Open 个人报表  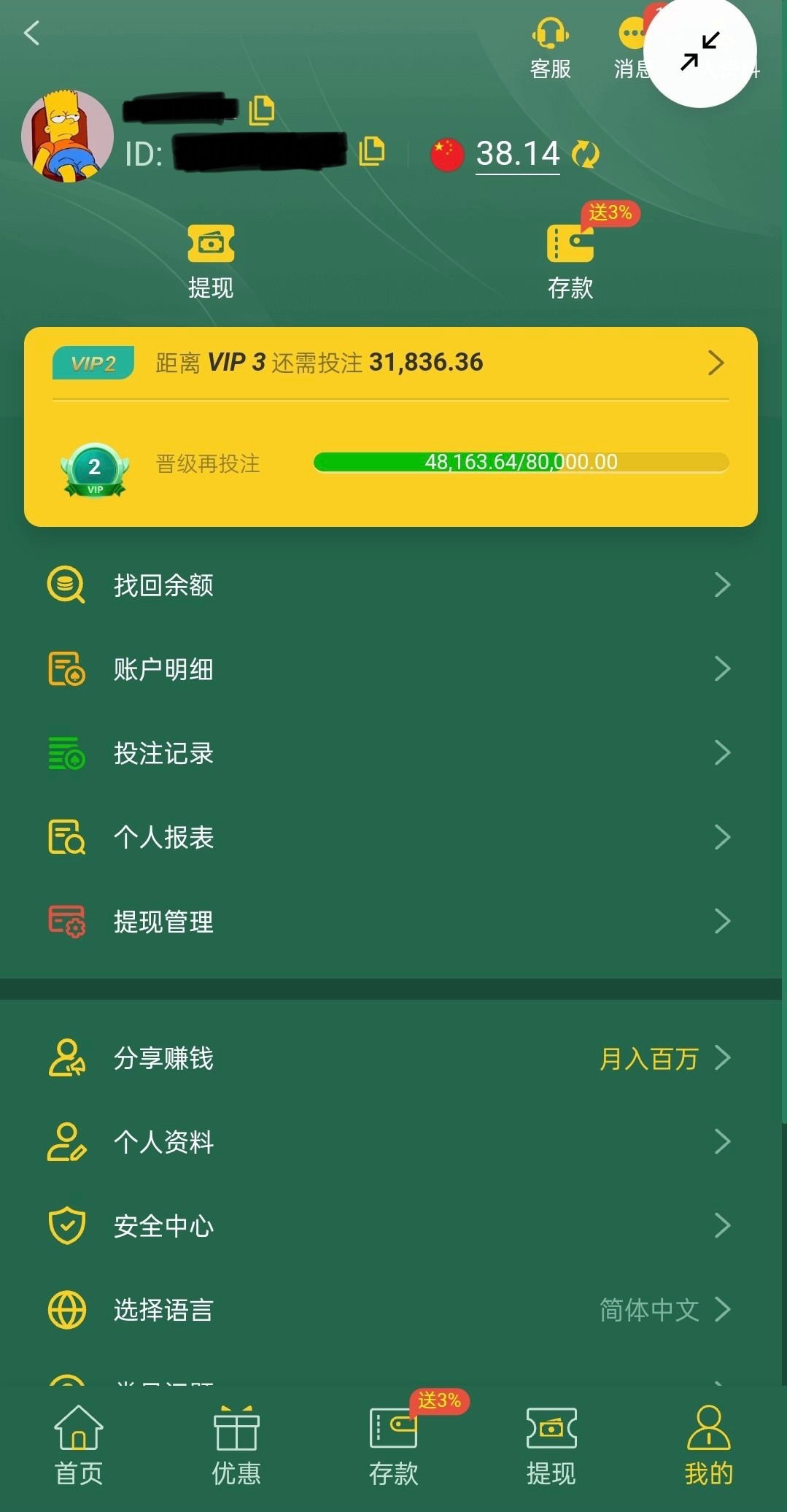pos(390,837)
